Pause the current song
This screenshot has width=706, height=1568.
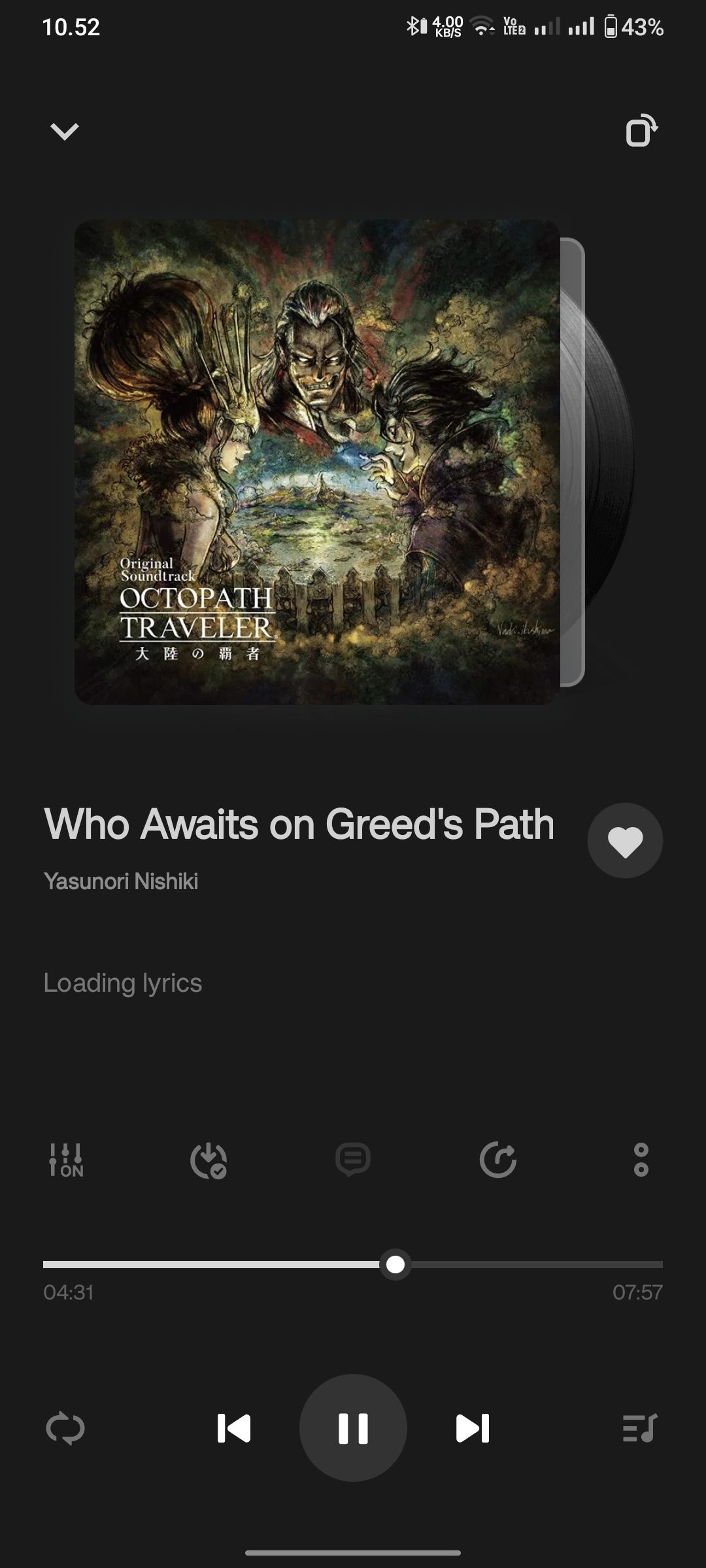point(353,1428)
